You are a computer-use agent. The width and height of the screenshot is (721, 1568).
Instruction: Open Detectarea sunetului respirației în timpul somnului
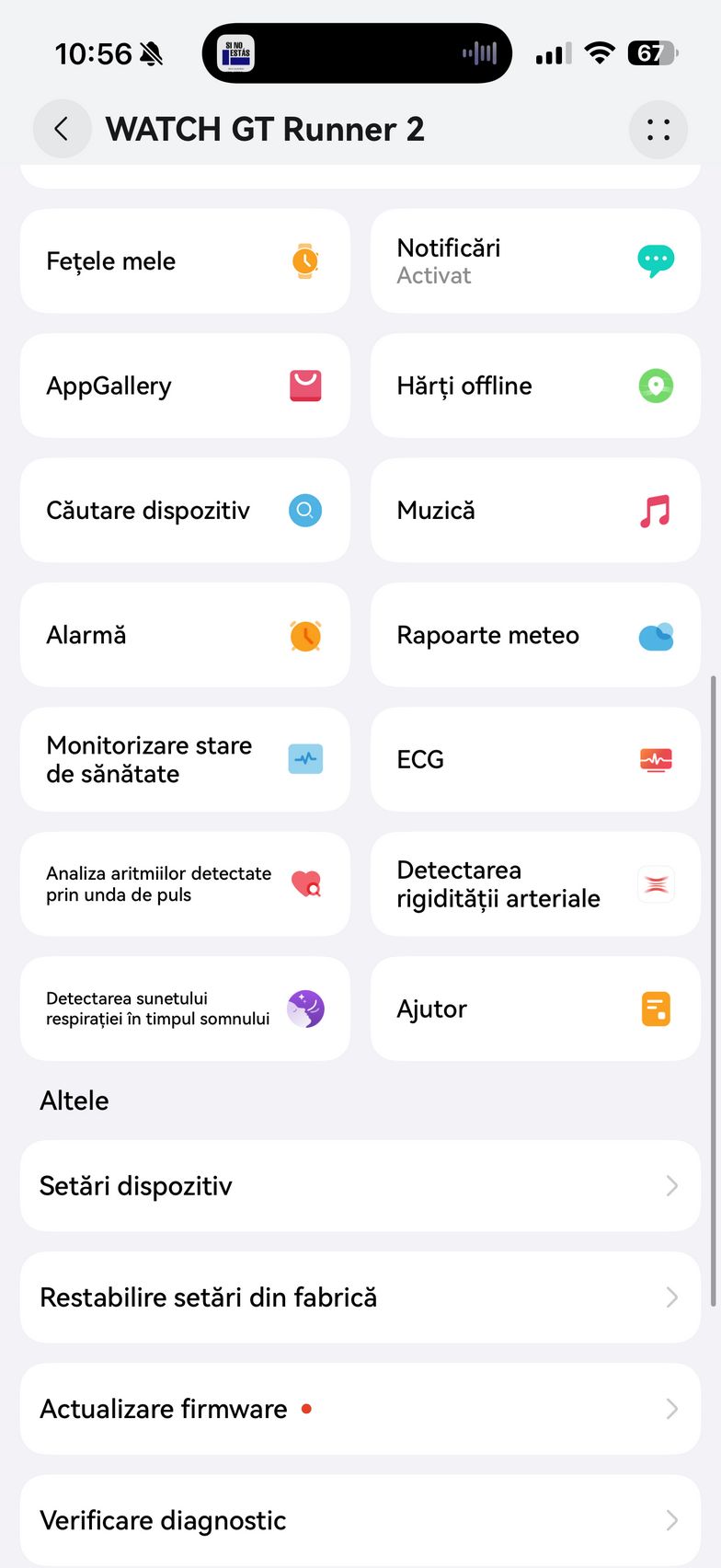point(185,1009)
